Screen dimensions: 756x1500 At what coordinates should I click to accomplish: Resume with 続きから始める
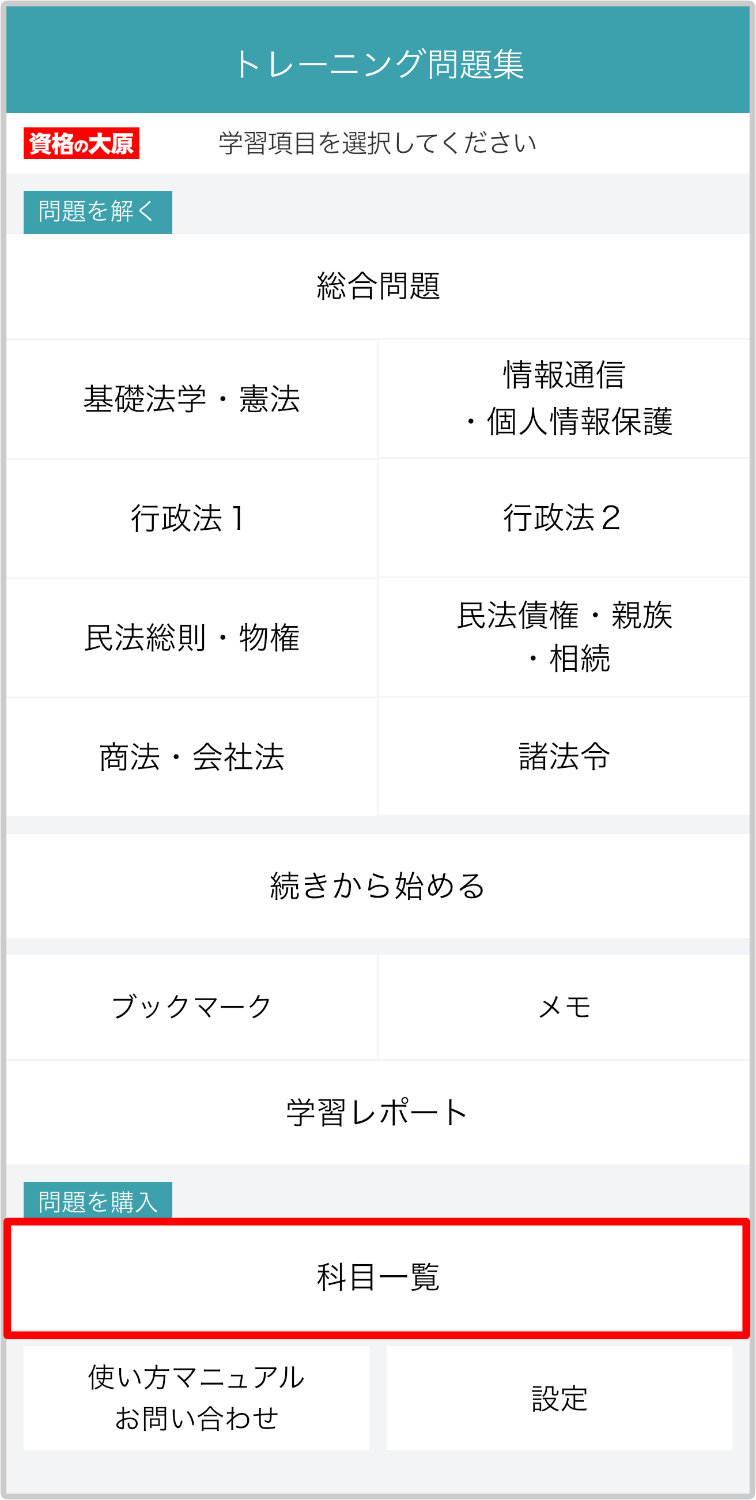click(x=378, y=886)
